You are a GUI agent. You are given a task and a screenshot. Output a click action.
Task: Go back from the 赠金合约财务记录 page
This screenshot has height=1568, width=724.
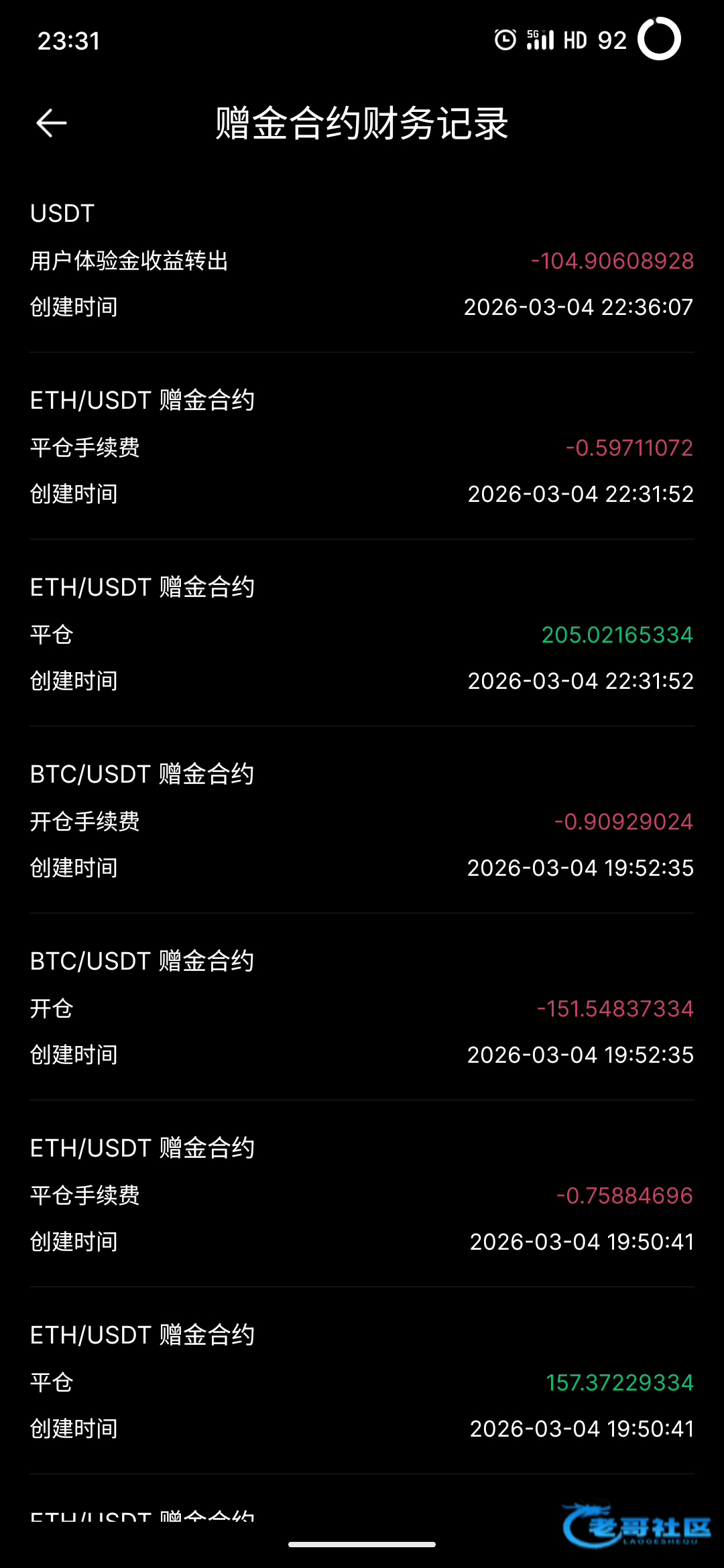(51, 123)
